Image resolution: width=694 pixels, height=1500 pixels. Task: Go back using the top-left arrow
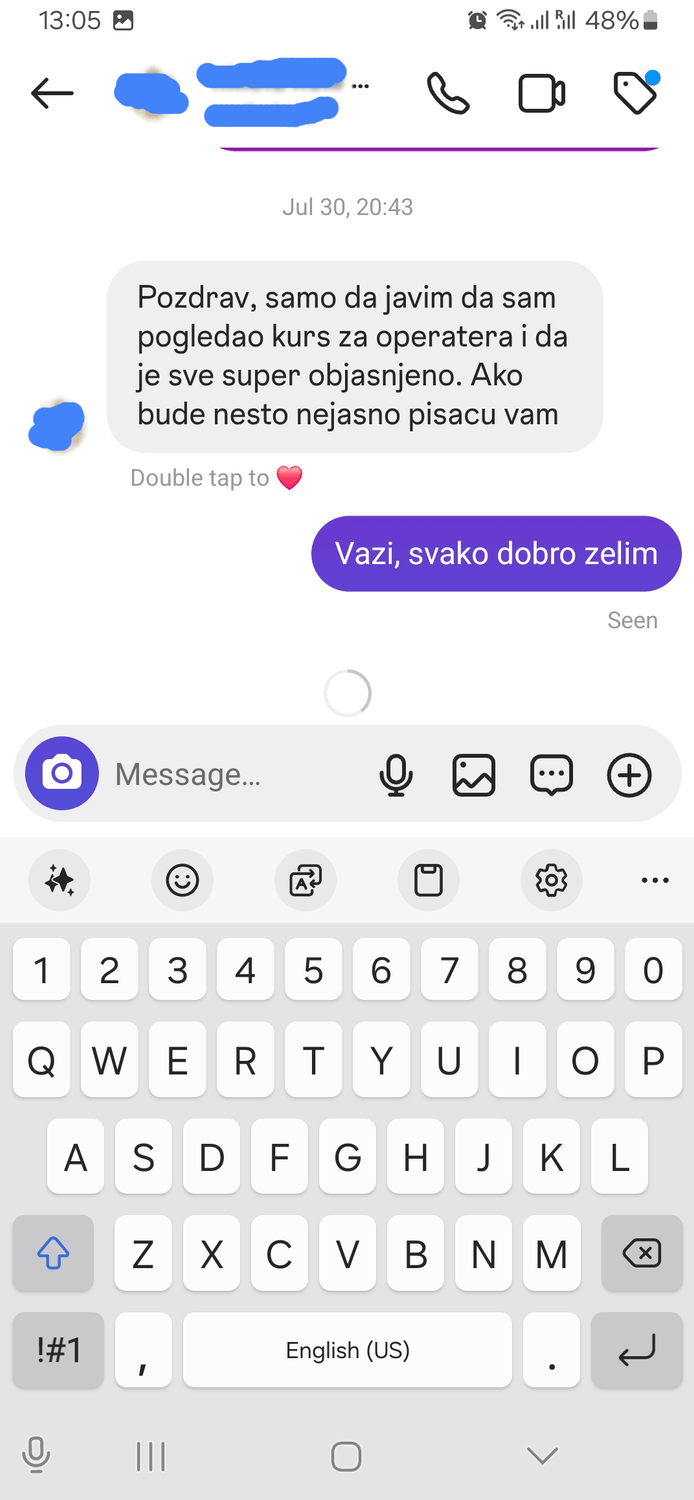(52, 94)
